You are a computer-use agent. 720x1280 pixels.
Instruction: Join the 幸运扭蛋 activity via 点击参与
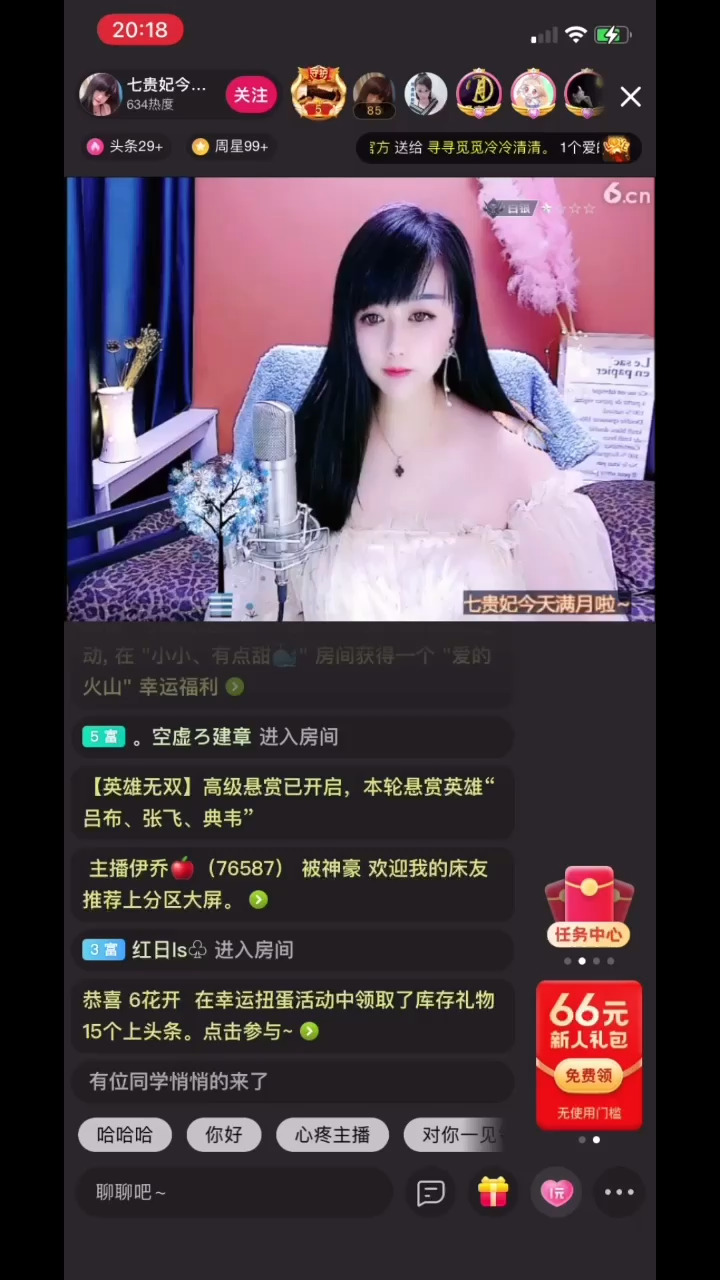pos(309,1031)
